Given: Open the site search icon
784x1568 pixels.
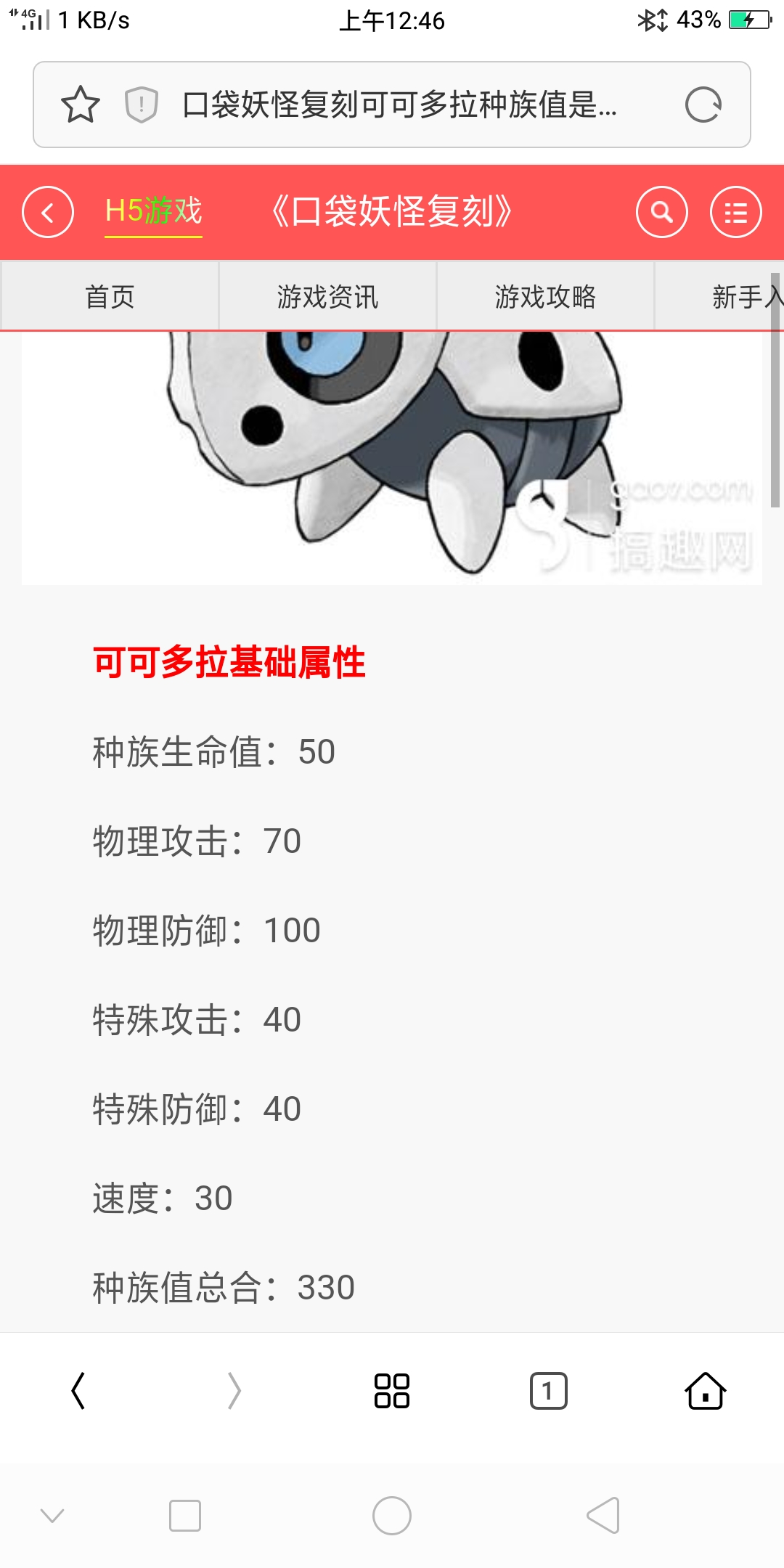Looking at the screenshot, I should pyautogui.click(x=662, y=212).
